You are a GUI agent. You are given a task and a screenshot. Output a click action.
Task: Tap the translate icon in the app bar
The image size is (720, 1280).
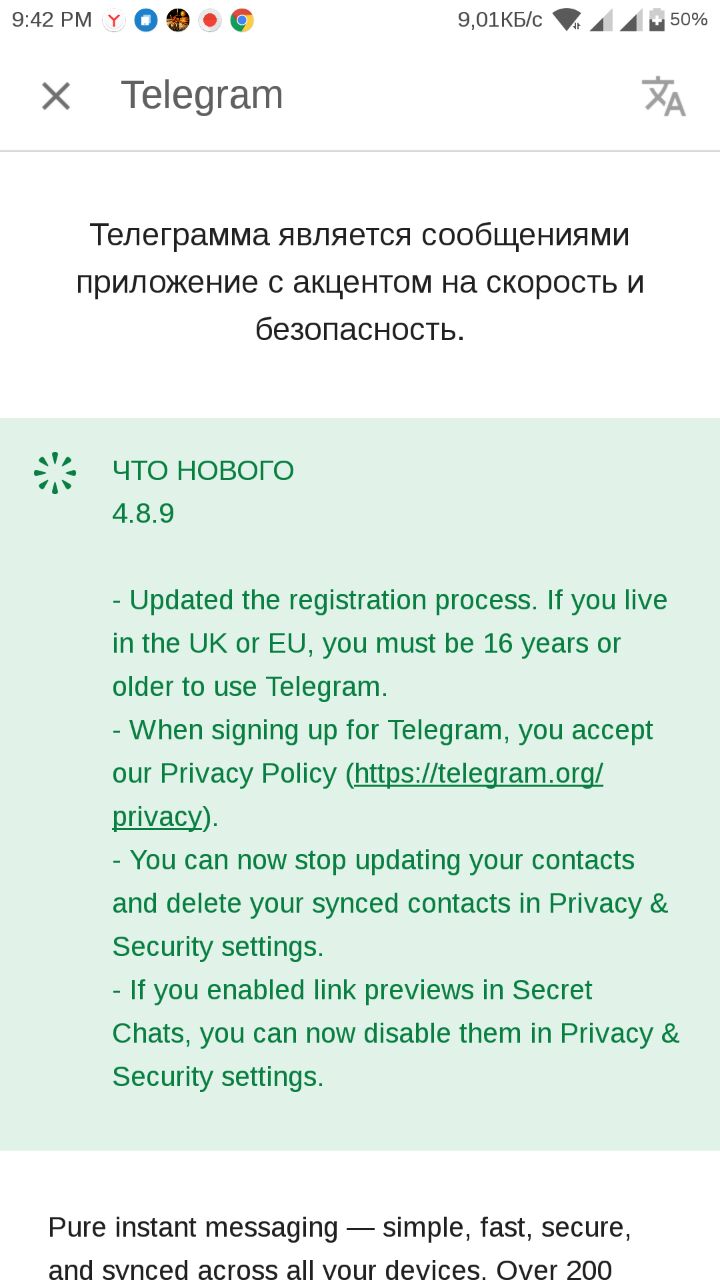coord(663,96)
